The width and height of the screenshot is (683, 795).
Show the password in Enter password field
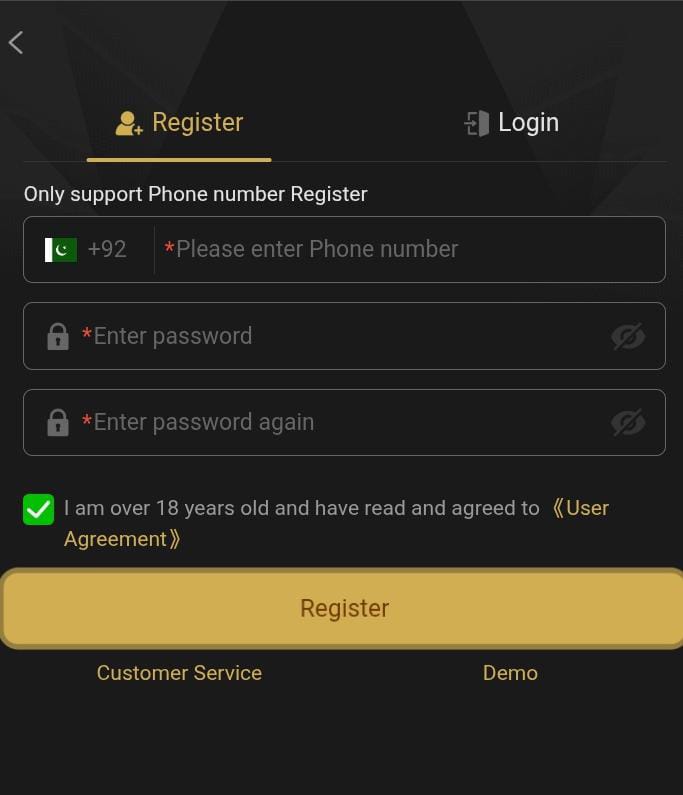(x=628, y=337)
